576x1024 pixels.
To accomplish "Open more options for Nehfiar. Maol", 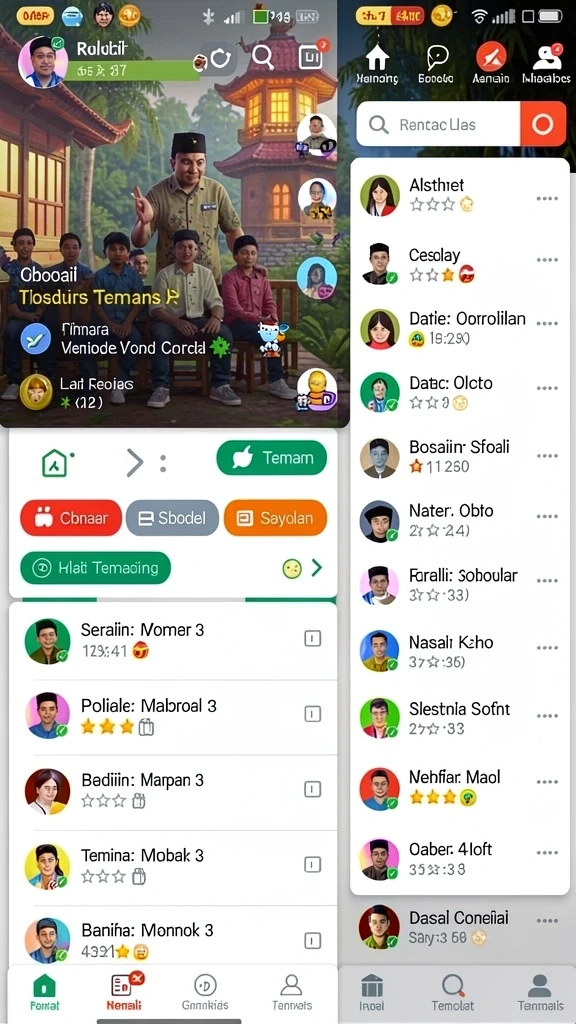I will click(547, 782).
